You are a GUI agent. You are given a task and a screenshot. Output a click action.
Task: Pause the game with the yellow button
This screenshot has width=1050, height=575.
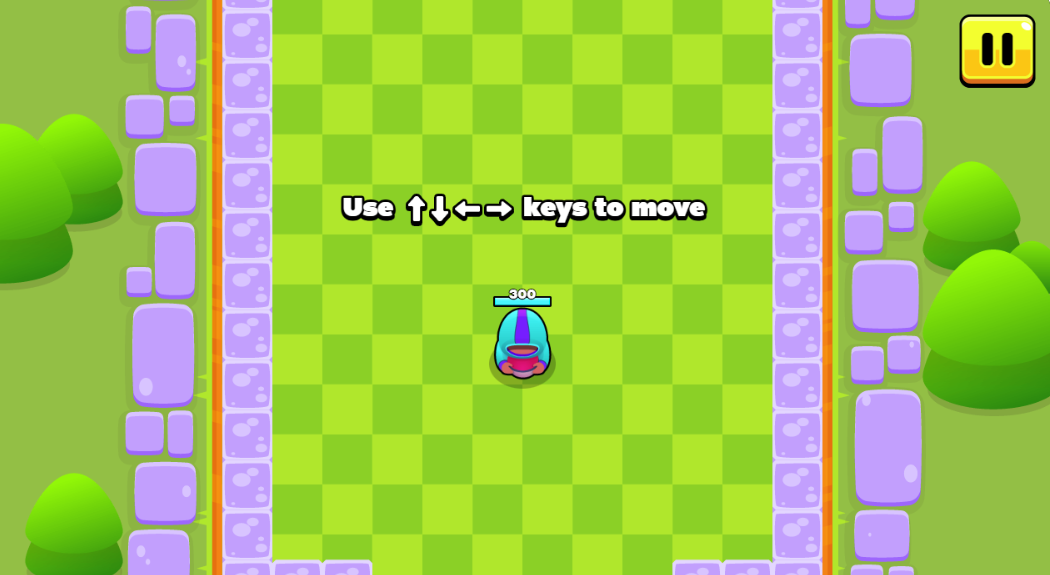click(997, 49)
